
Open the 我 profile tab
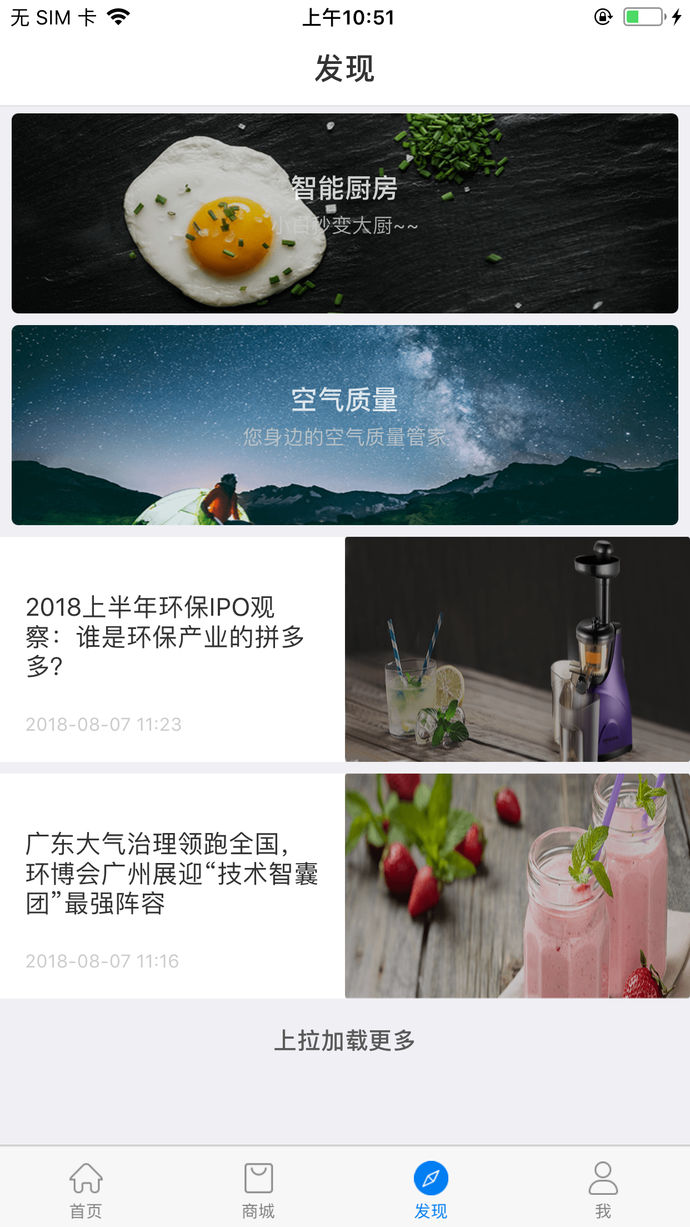pyautogui.click(x=603, y=1189)
